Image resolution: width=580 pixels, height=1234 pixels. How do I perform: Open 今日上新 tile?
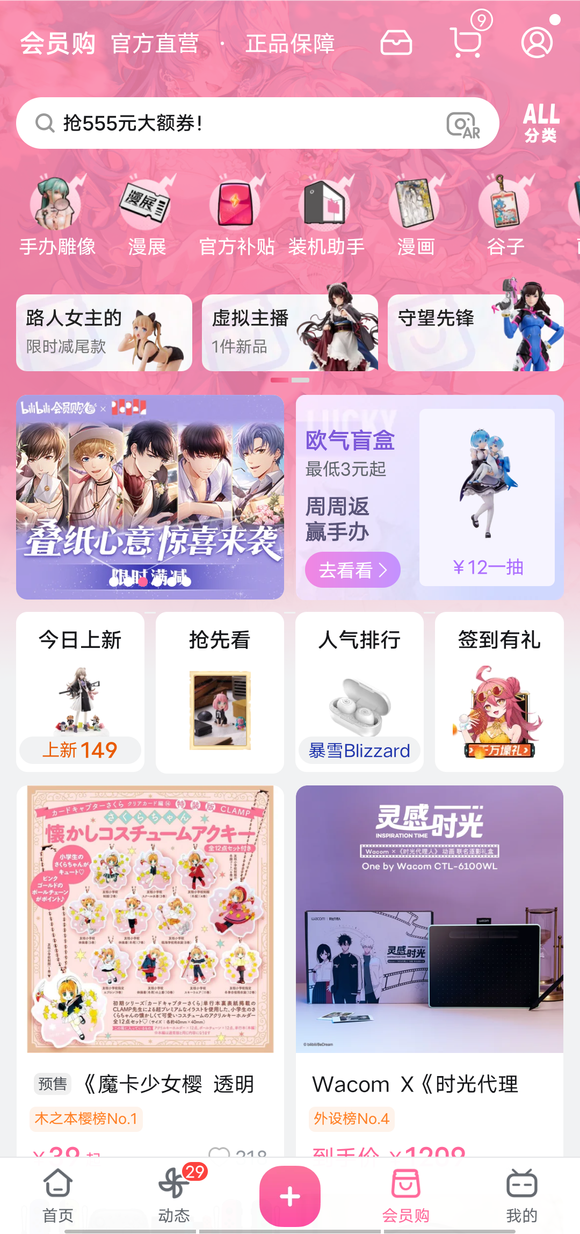coord(80,692)
